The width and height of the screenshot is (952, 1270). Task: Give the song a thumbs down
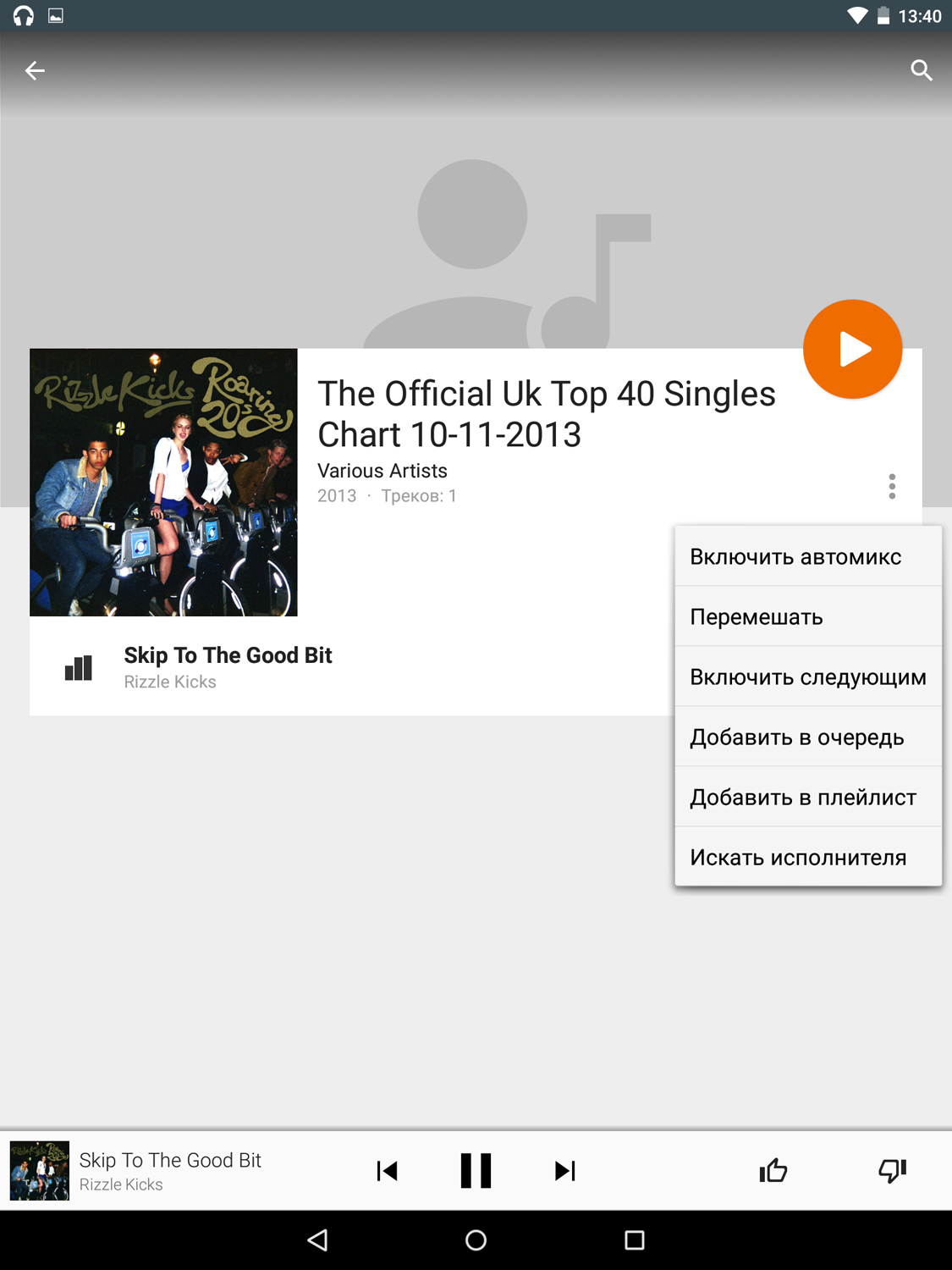892,1171
